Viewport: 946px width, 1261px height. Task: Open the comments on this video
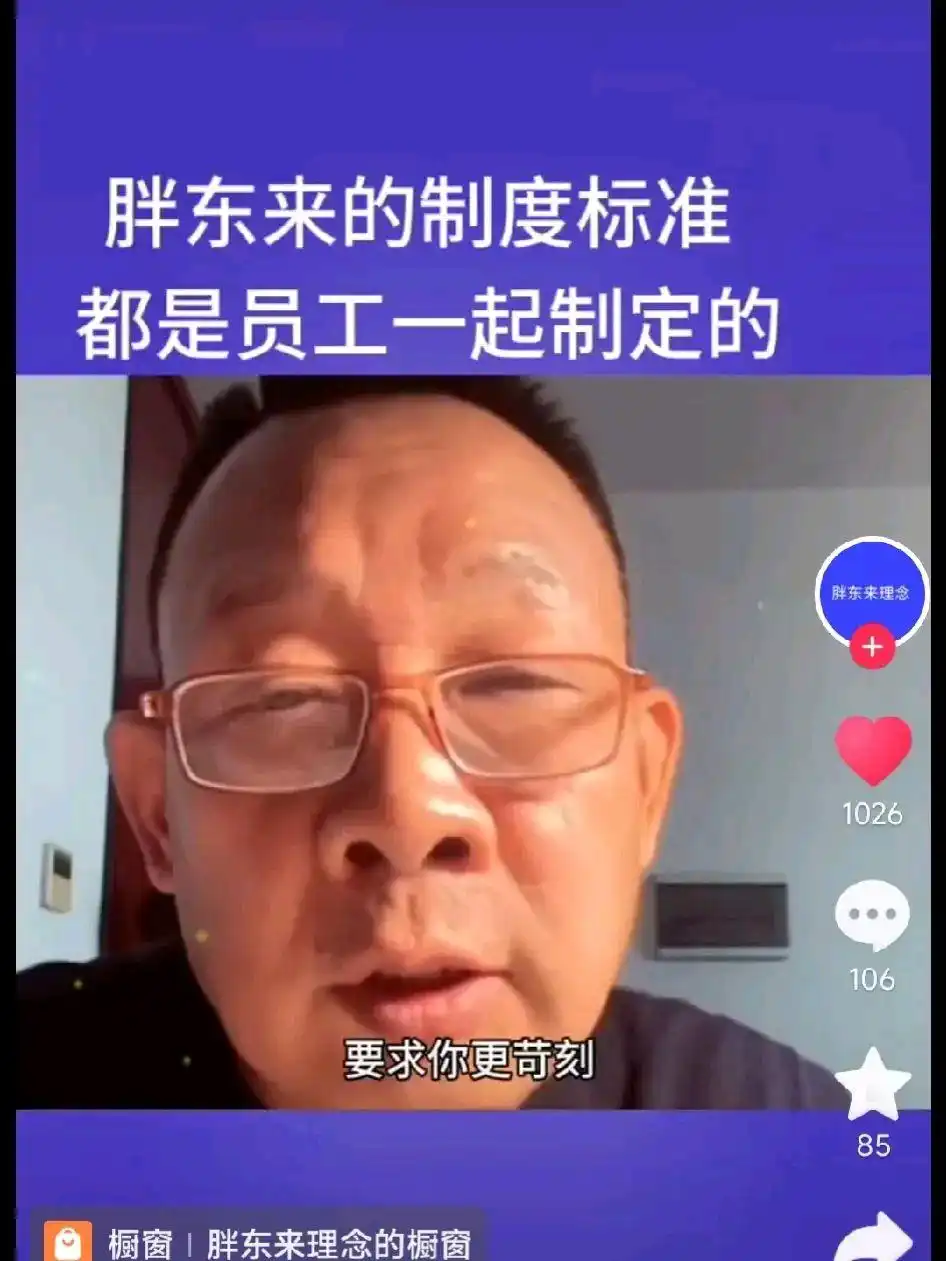(x=872, y=914)
